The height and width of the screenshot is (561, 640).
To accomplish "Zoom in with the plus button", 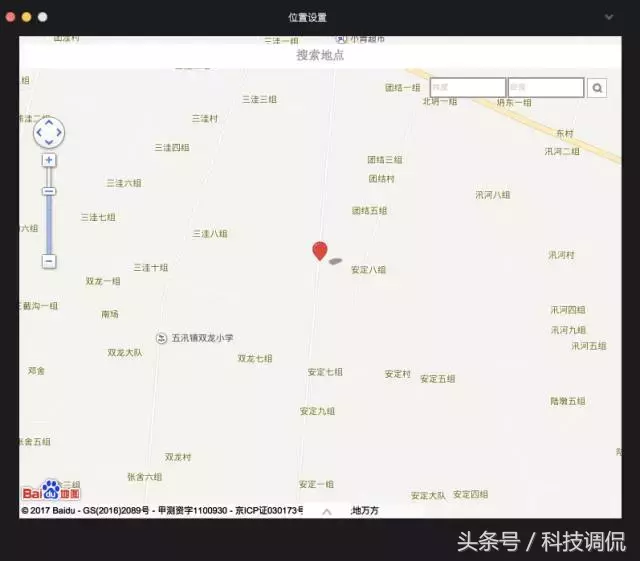I will point(49,160).
